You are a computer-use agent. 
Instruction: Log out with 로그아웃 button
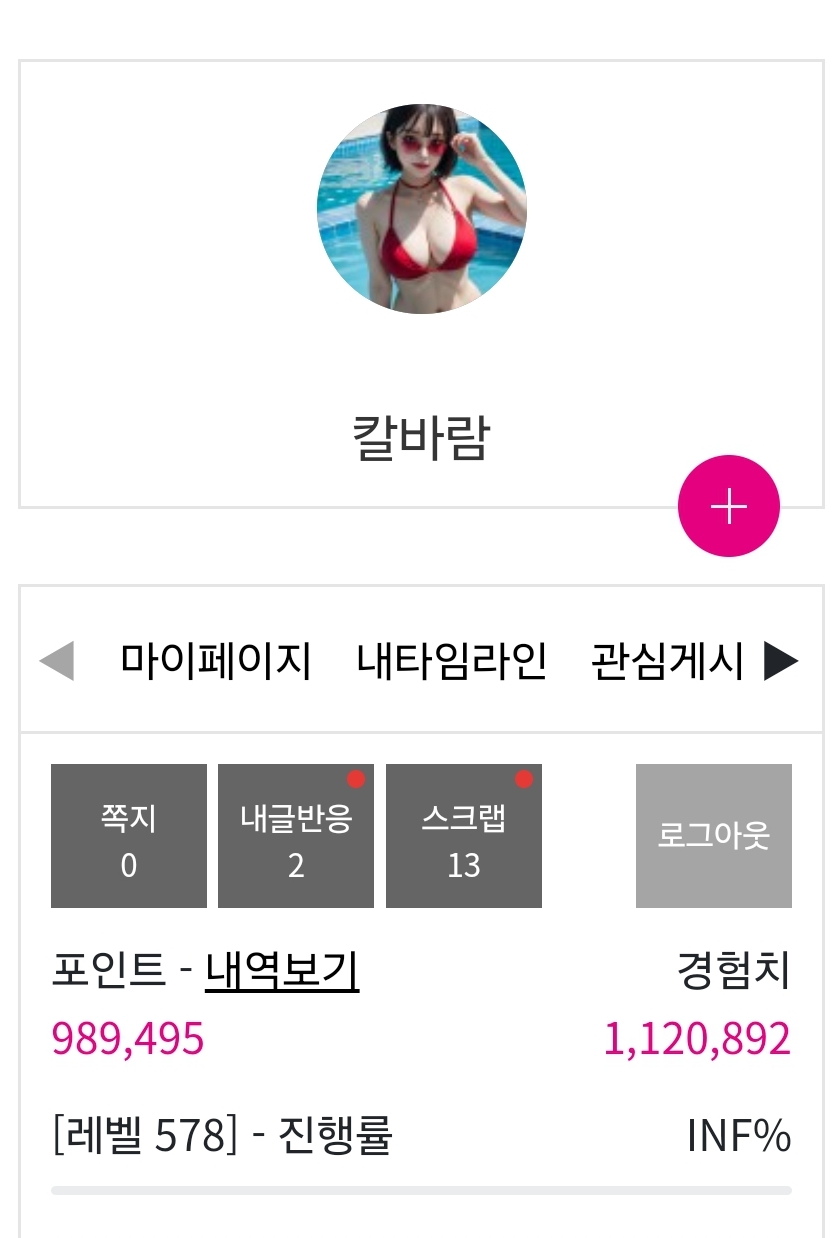[x=713, y=836]
